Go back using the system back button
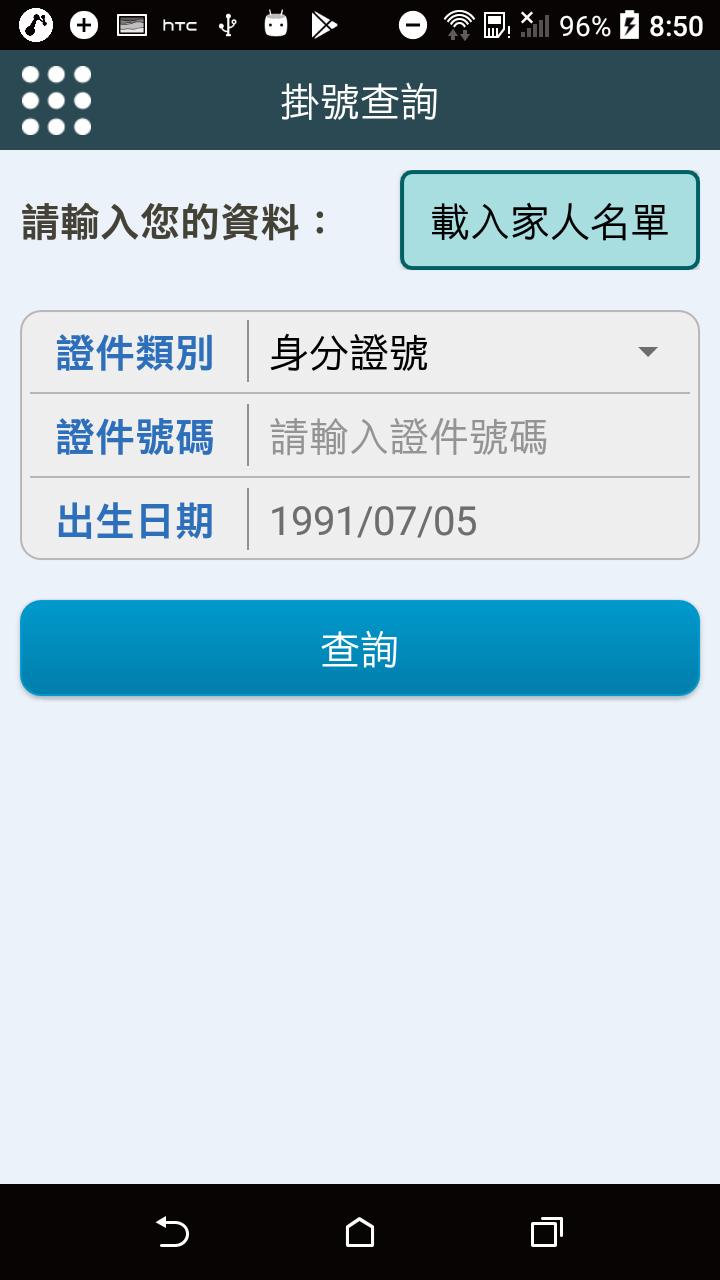Image resolution: width=720 pixels, height=1280 pixels. pos(172,1232)
